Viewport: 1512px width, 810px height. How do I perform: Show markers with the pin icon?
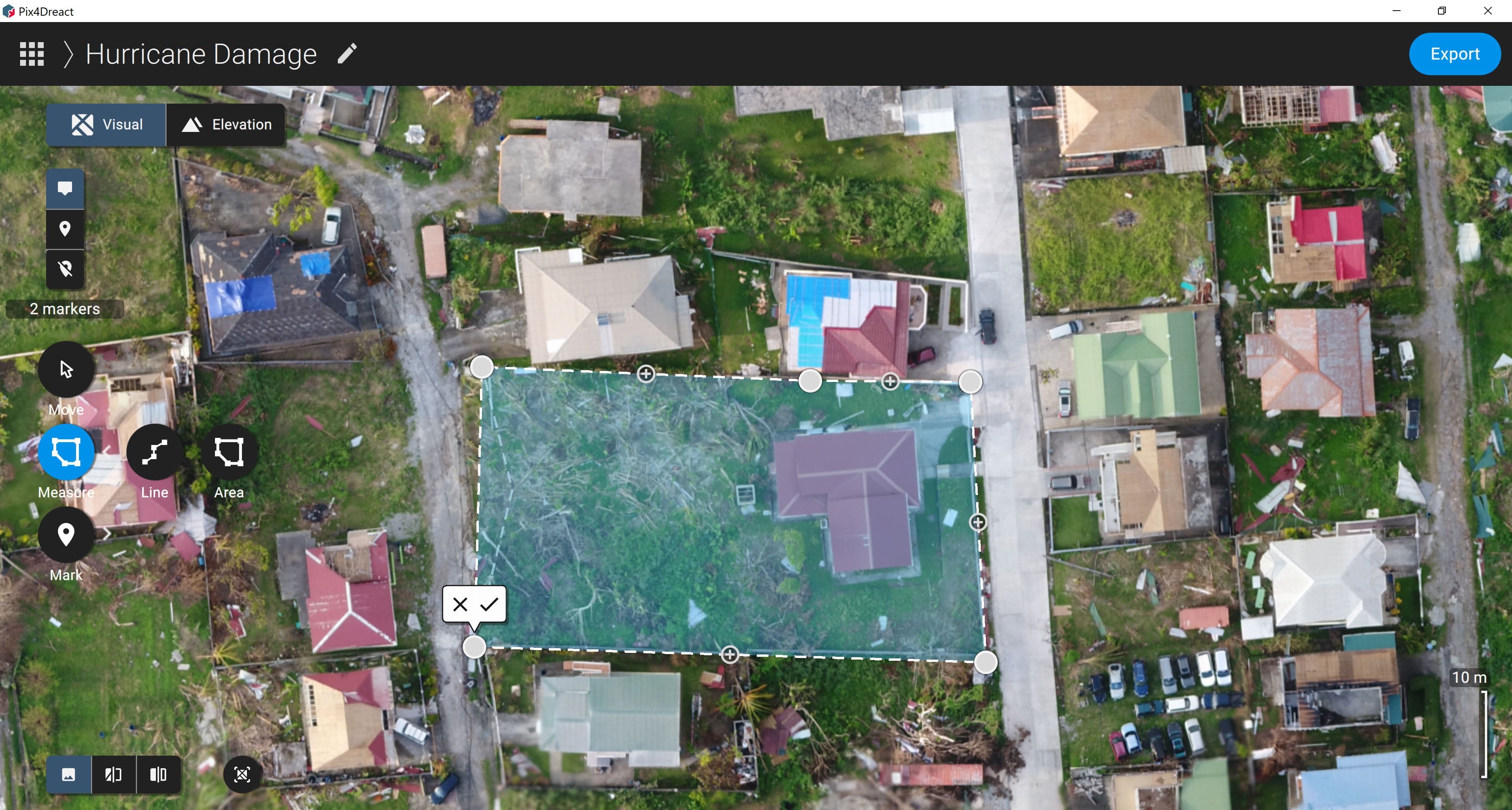65,229
